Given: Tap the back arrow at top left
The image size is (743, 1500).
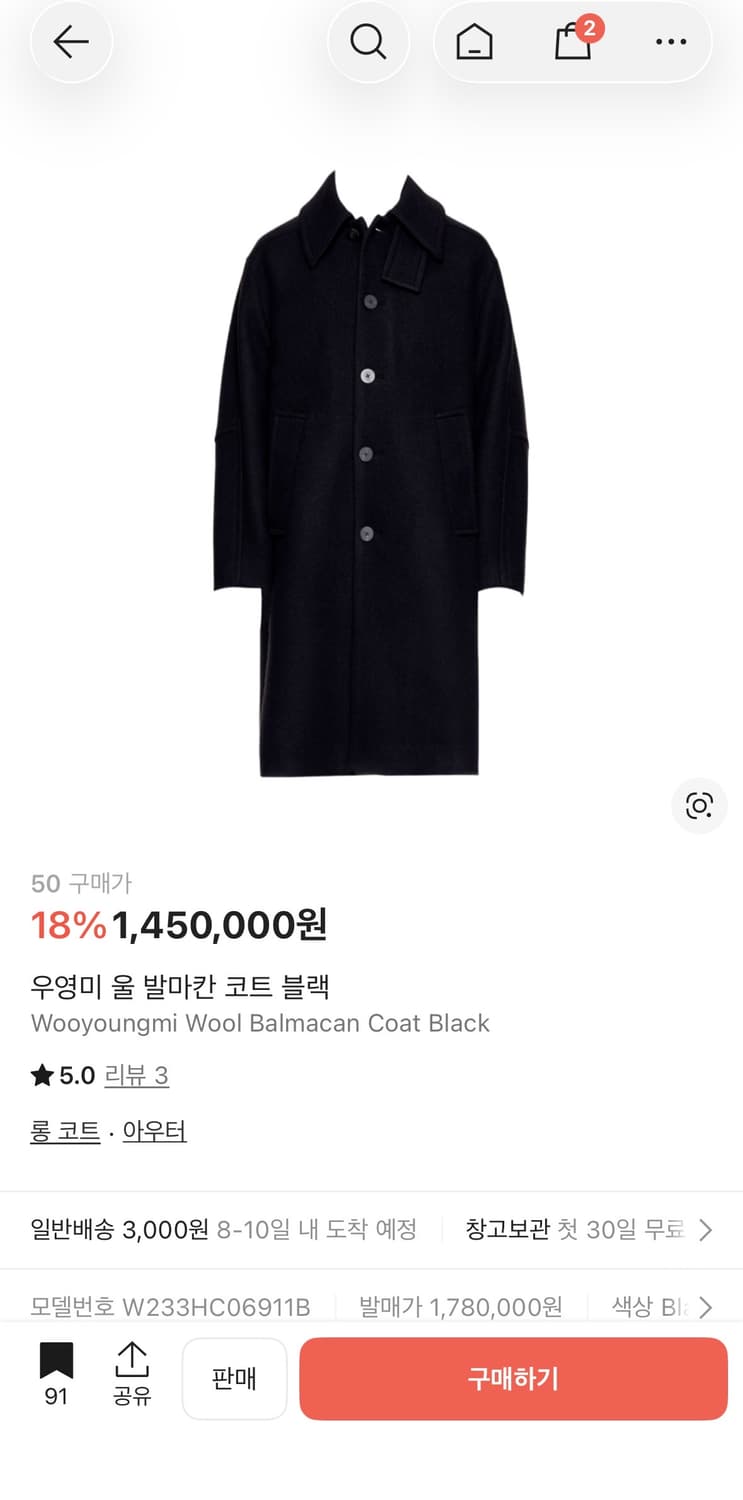Looking at the screenshot, I should (71, 42).
